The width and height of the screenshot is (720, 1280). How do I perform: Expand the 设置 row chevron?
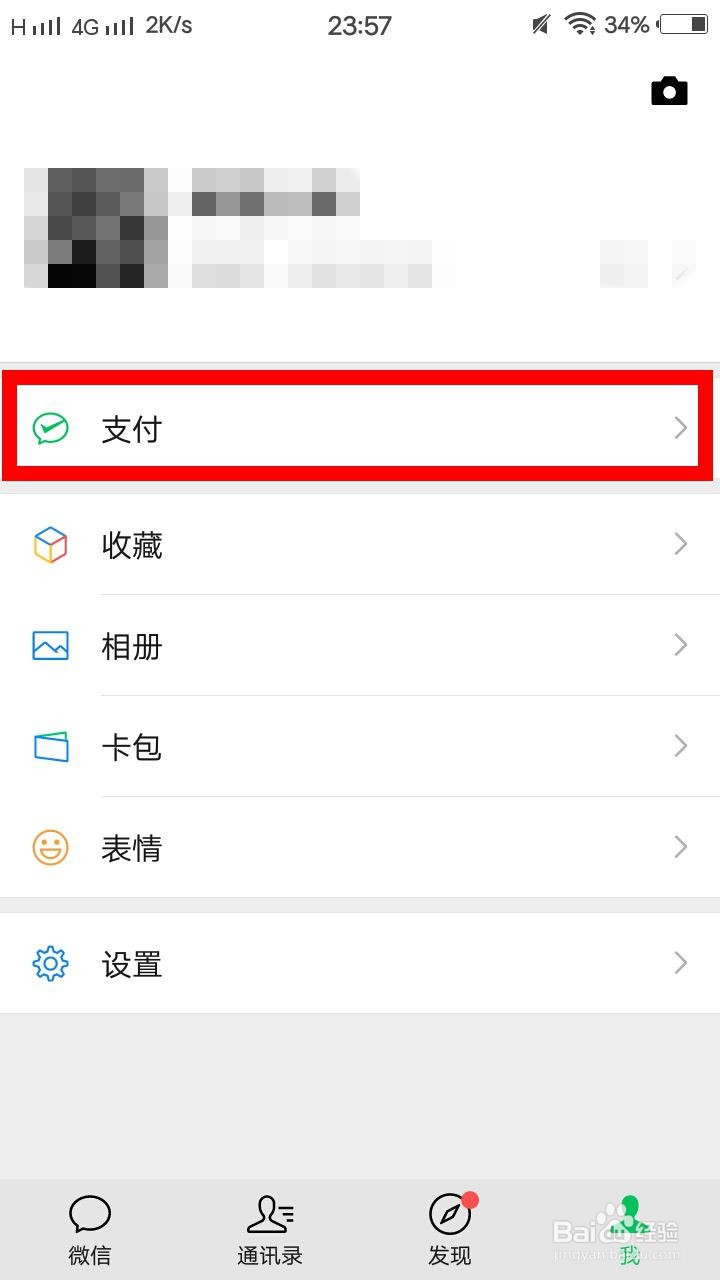click(x=681, y=962)
